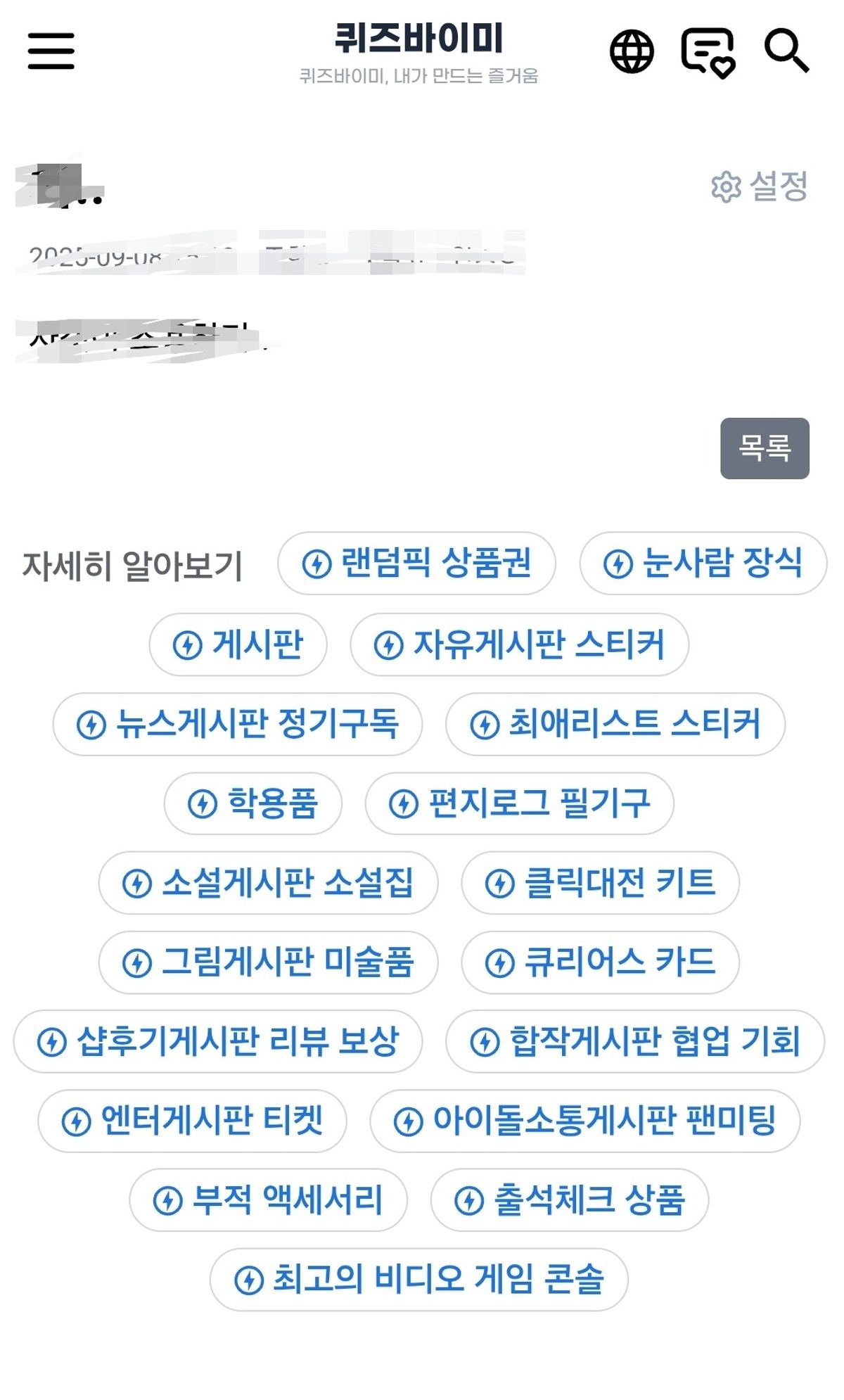Screen dimensions: 844x1400
Task: Open the search magnifier
Action: pos(786,51)
